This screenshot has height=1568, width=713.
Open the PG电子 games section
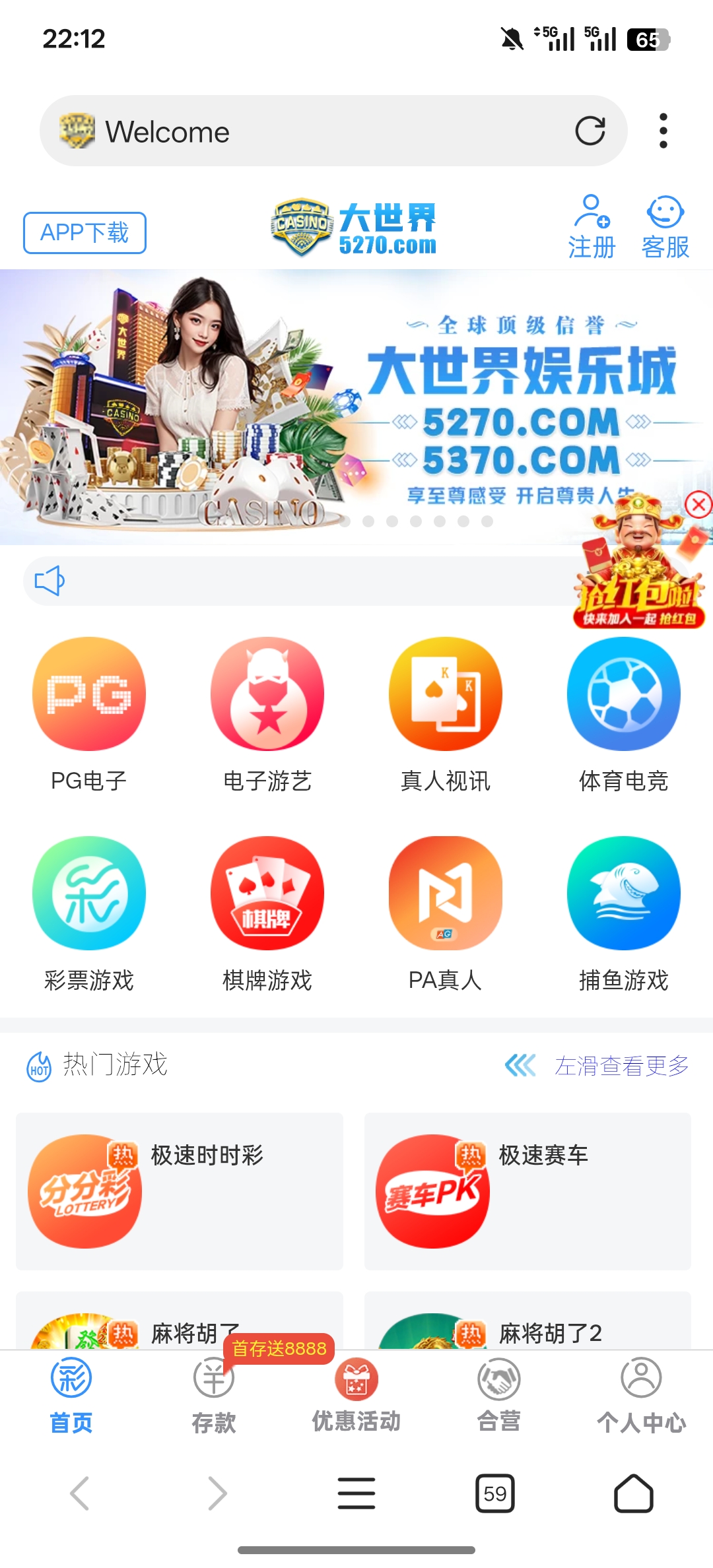point(89,694)
